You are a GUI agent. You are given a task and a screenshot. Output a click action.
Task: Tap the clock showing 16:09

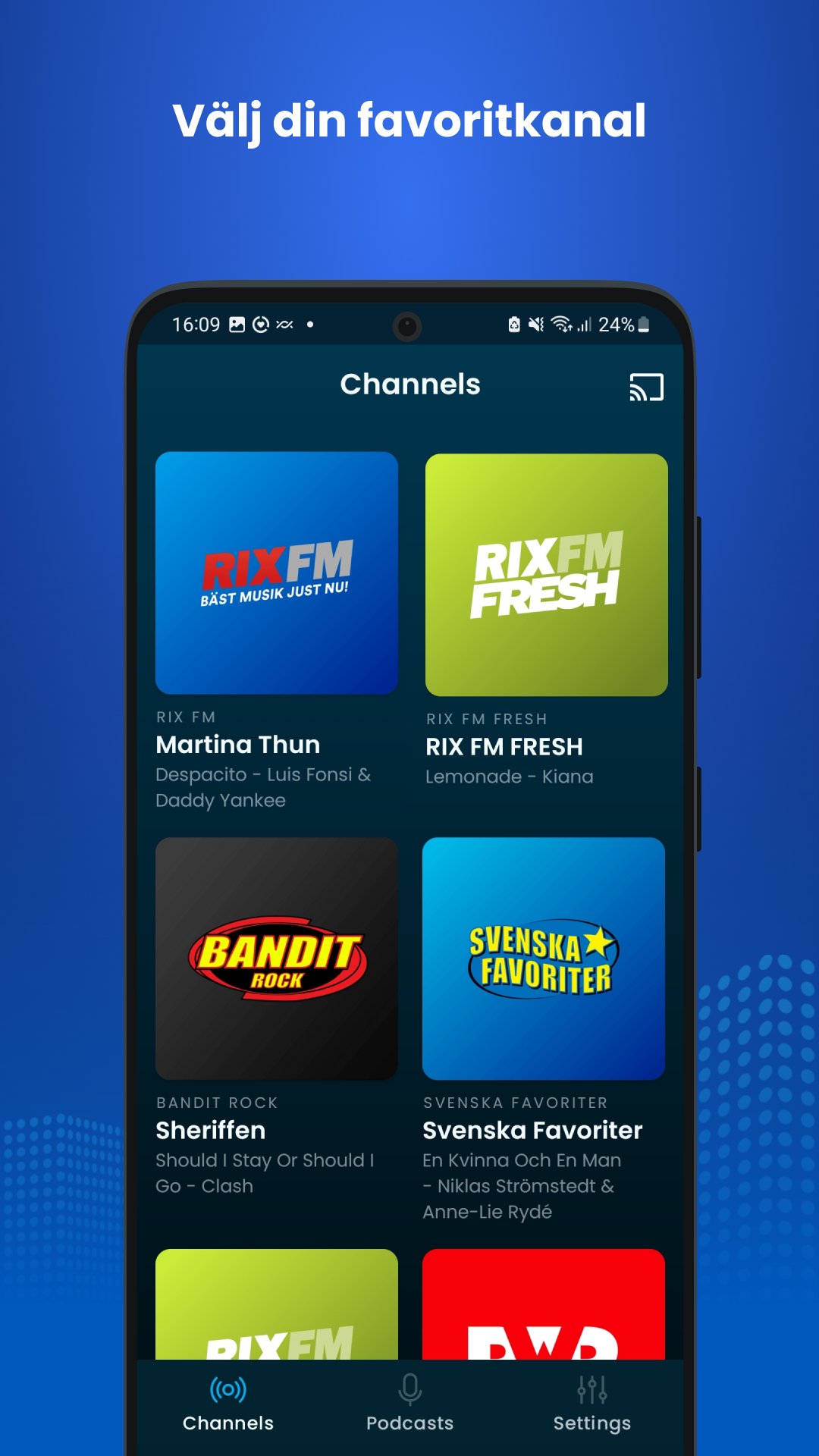tap(196, 325)
